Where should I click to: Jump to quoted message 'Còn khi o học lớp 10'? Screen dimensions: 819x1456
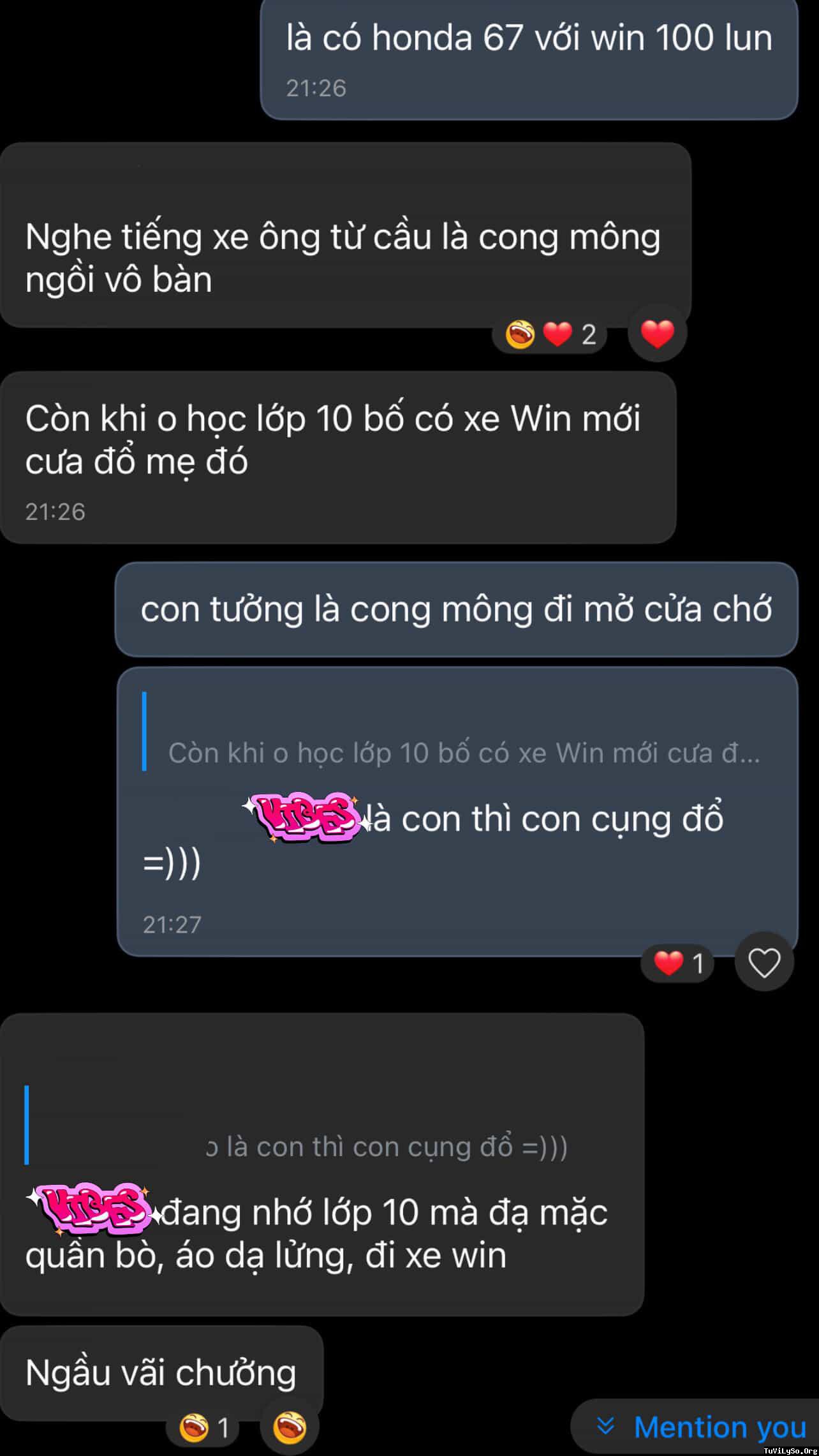(462, 753)
